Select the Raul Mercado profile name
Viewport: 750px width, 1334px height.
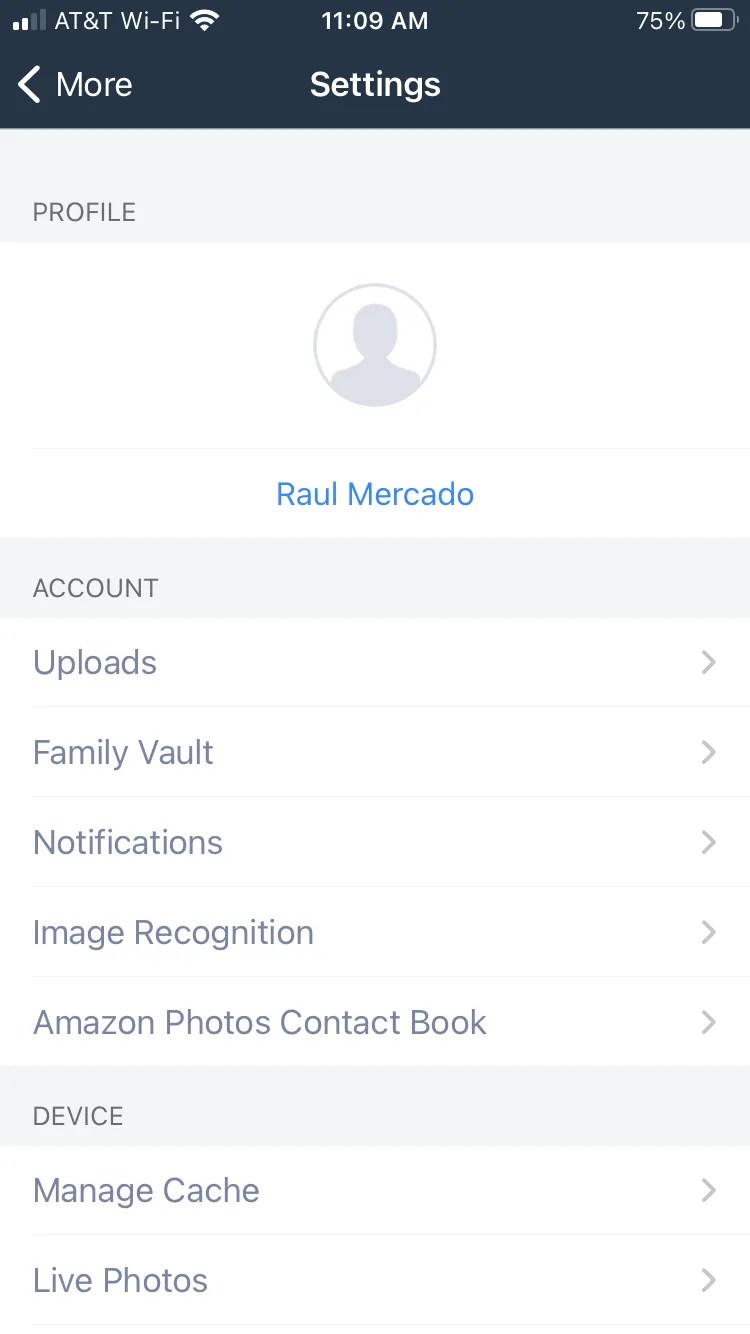click(375, 493)
